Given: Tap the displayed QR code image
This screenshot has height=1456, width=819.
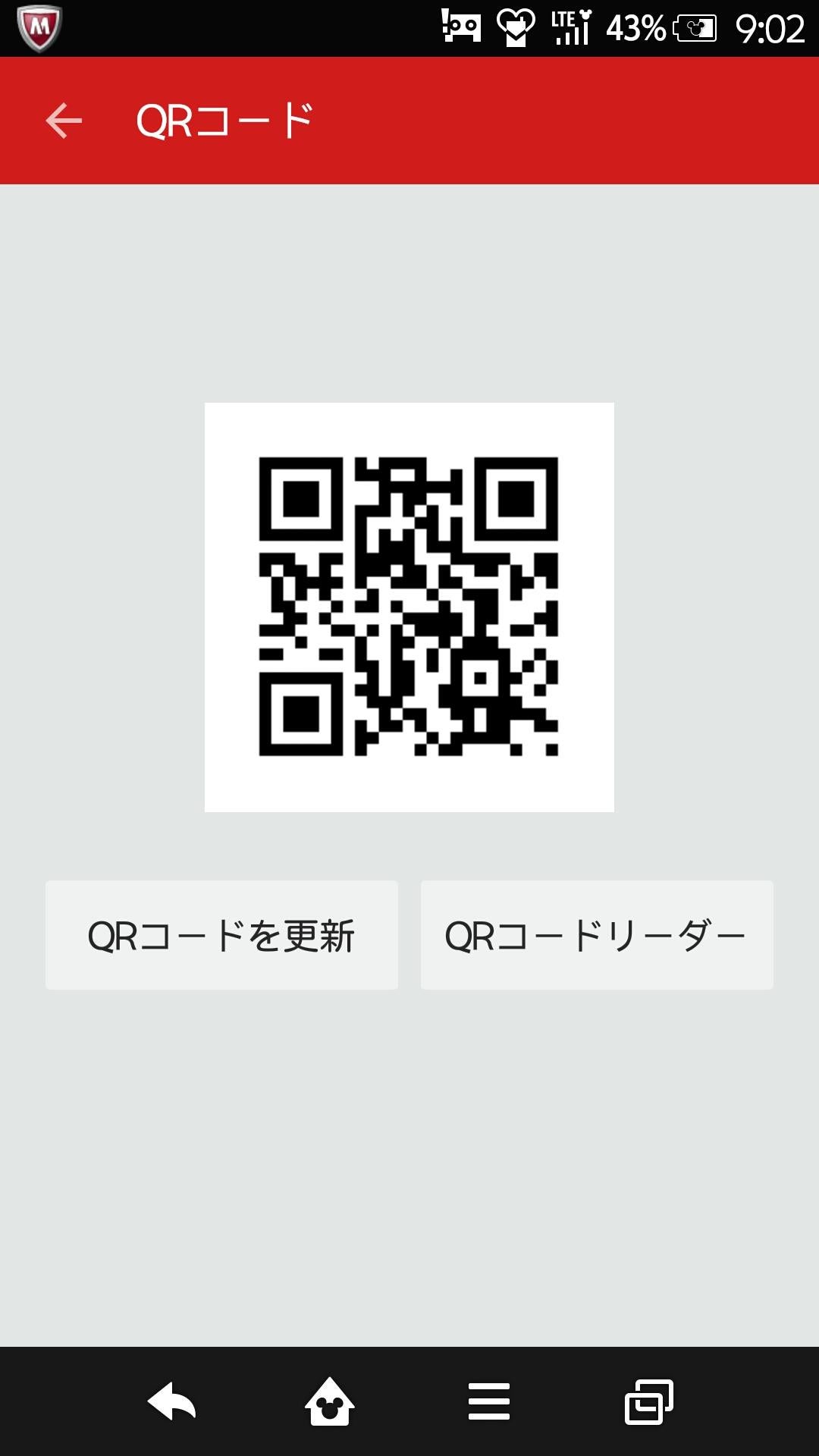Looking at the screenshot, I should click(409, 607).
